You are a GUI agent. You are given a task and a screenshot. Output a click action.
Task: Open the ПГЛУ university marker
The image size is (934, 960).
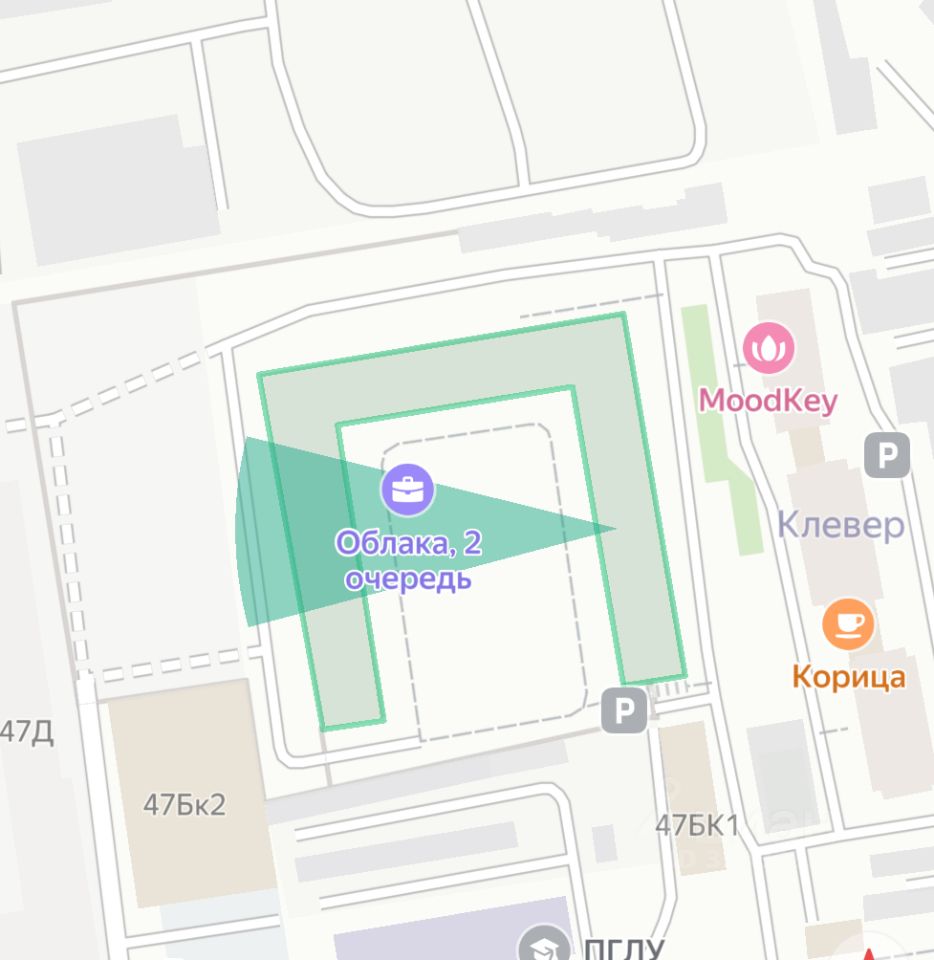tap(543, 945)
